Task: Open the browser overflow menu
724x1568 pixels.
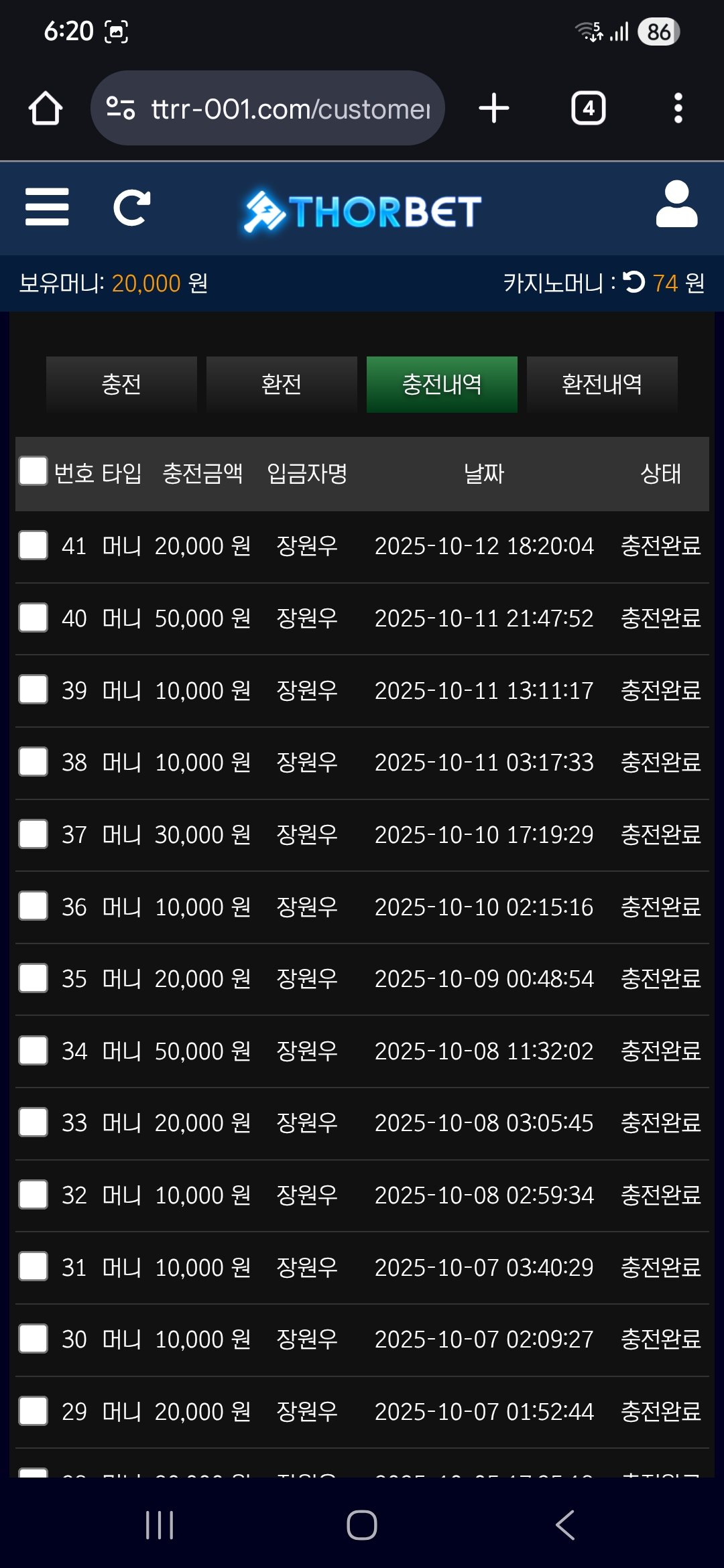Action: 678,109
